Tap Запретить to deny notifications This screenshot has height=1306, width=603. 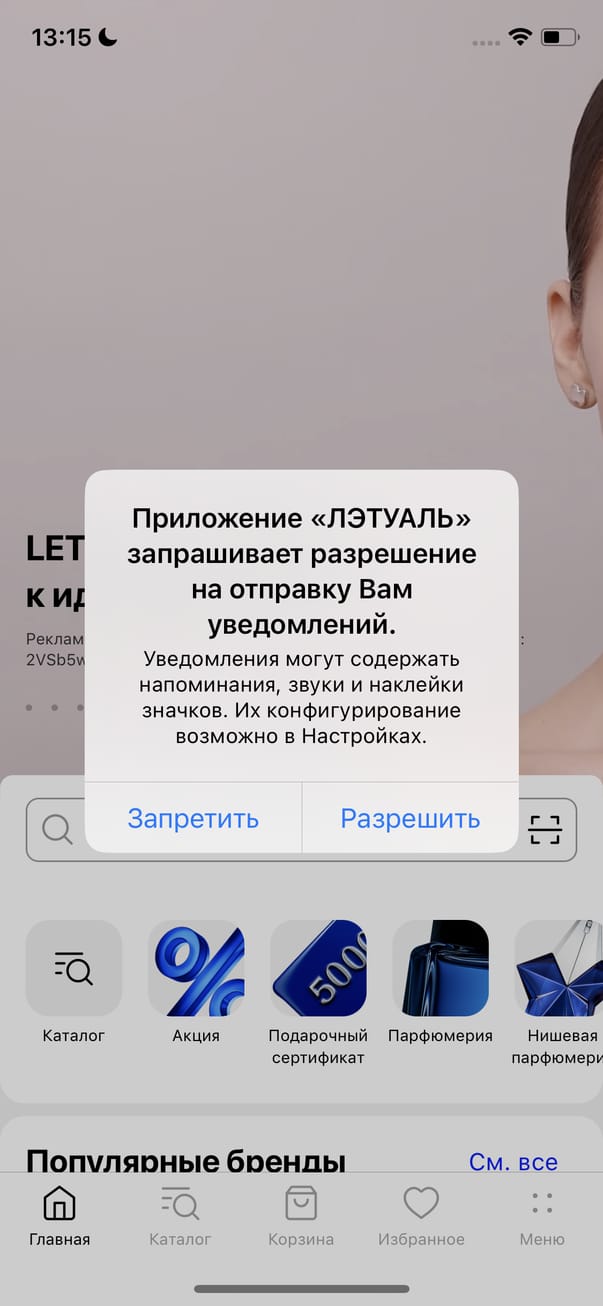193,818
